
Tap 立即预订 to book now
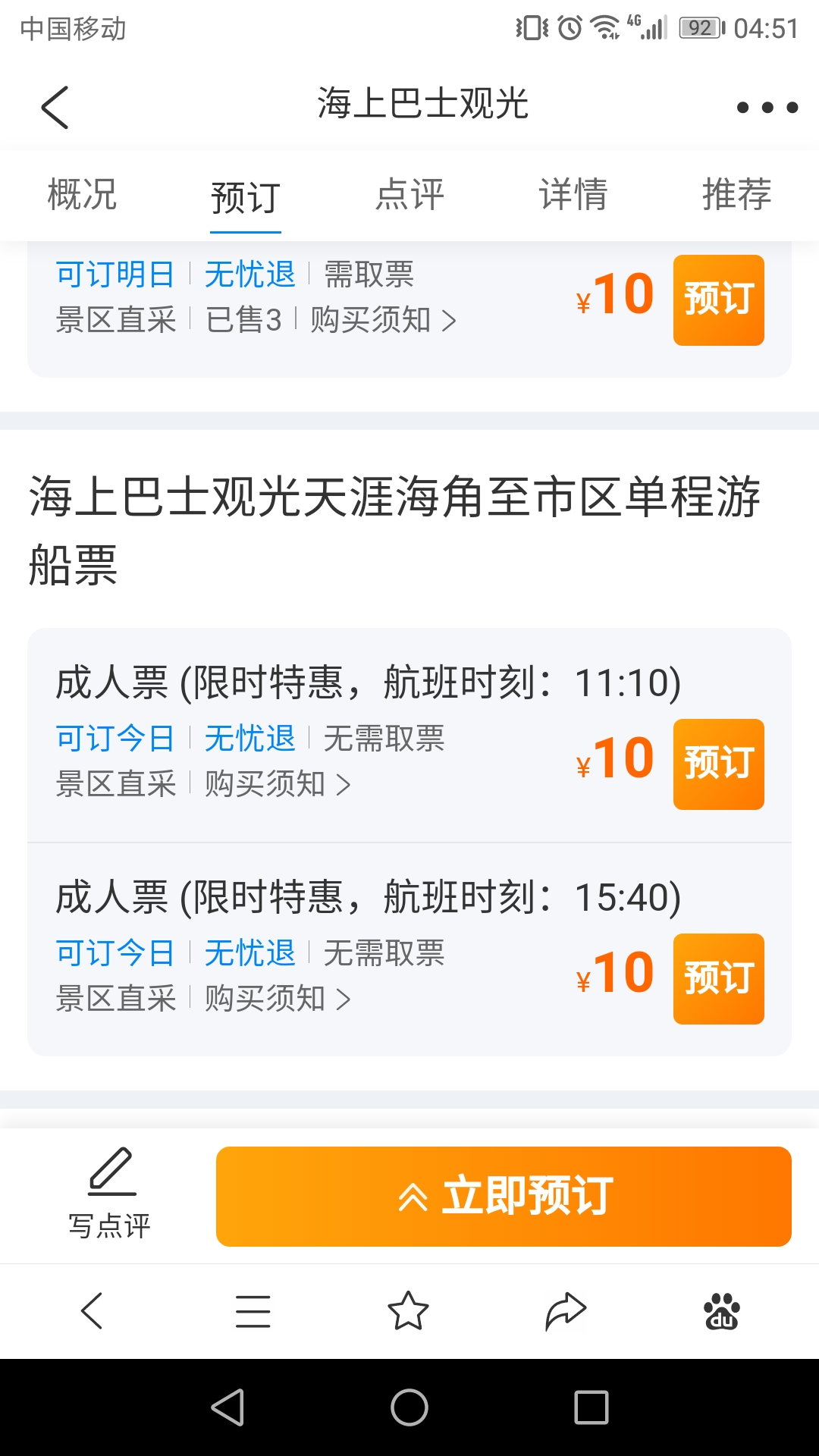[x=504, y=1197]
